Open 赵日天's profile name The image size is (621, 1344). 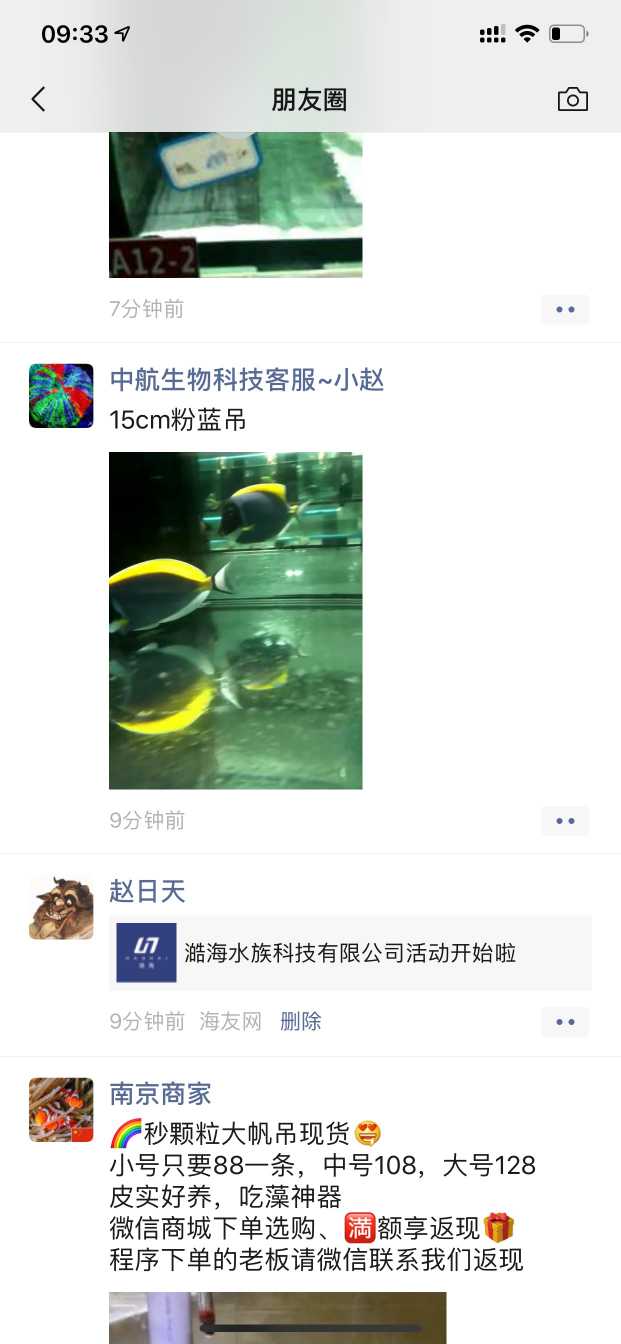[x=148, y=891]
